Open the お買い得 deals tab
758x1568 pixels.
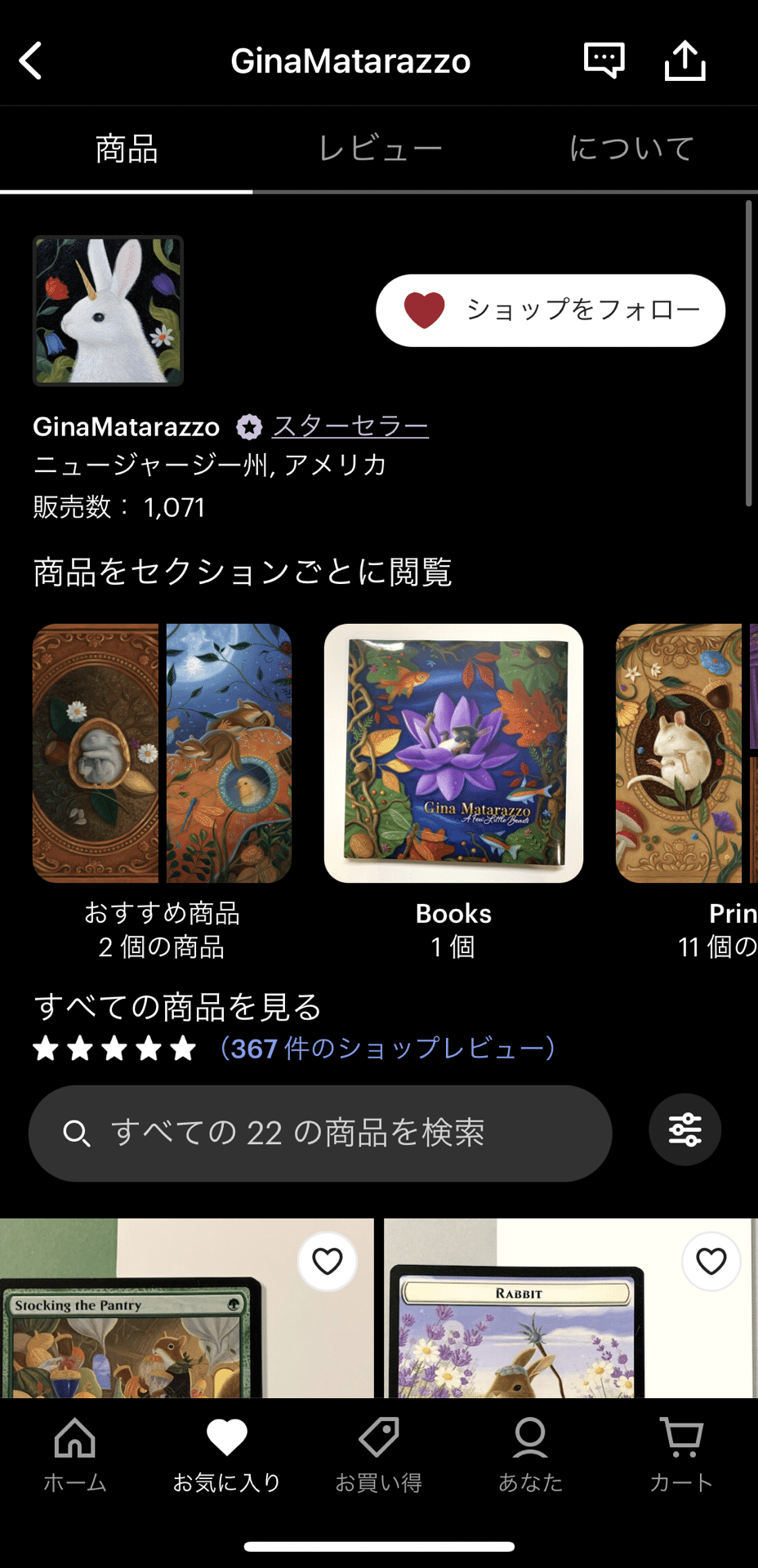(379, 1455)
